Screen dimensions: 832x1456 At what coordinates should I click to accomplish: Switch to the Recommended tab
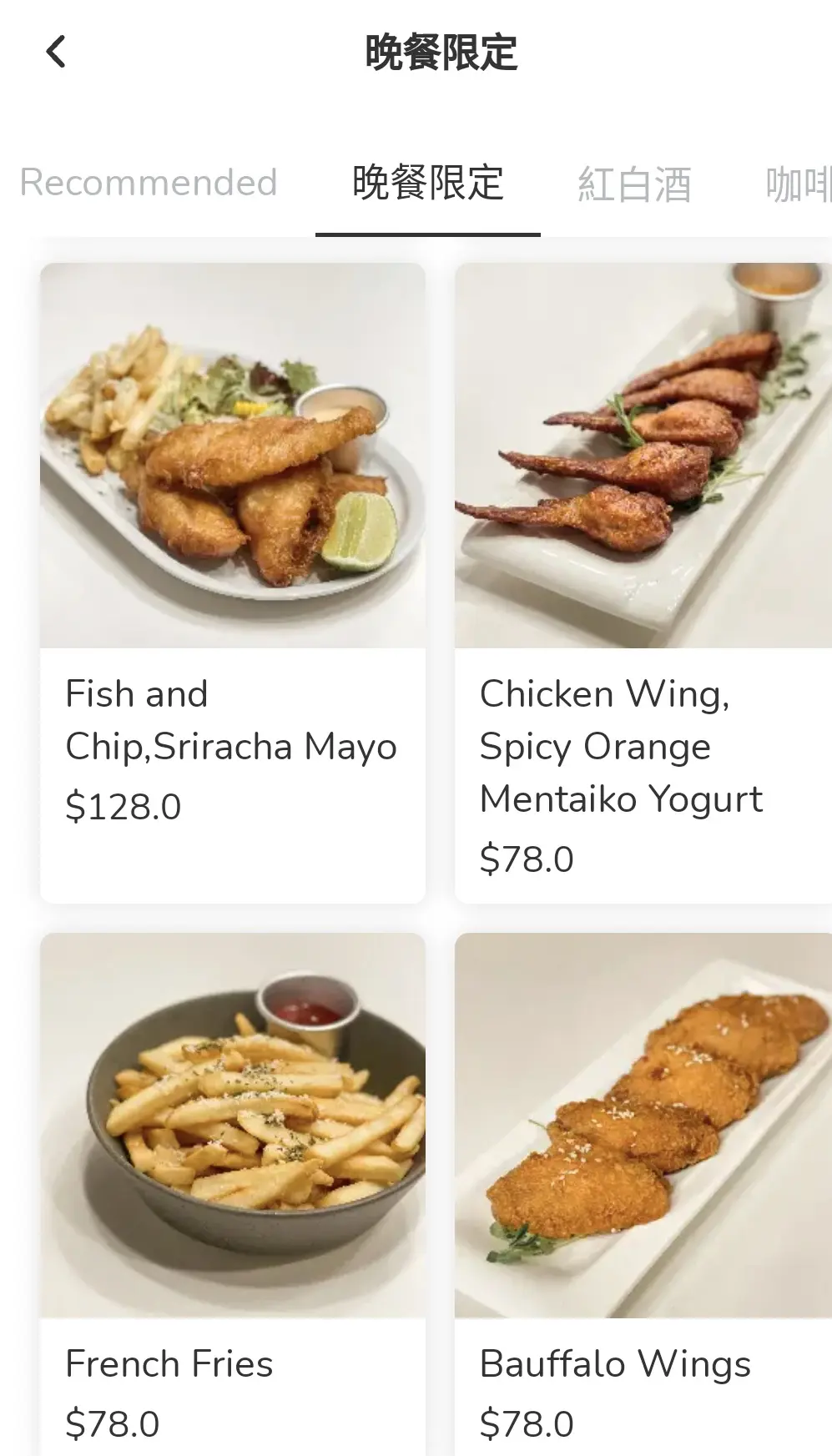[x=149, y=183]
